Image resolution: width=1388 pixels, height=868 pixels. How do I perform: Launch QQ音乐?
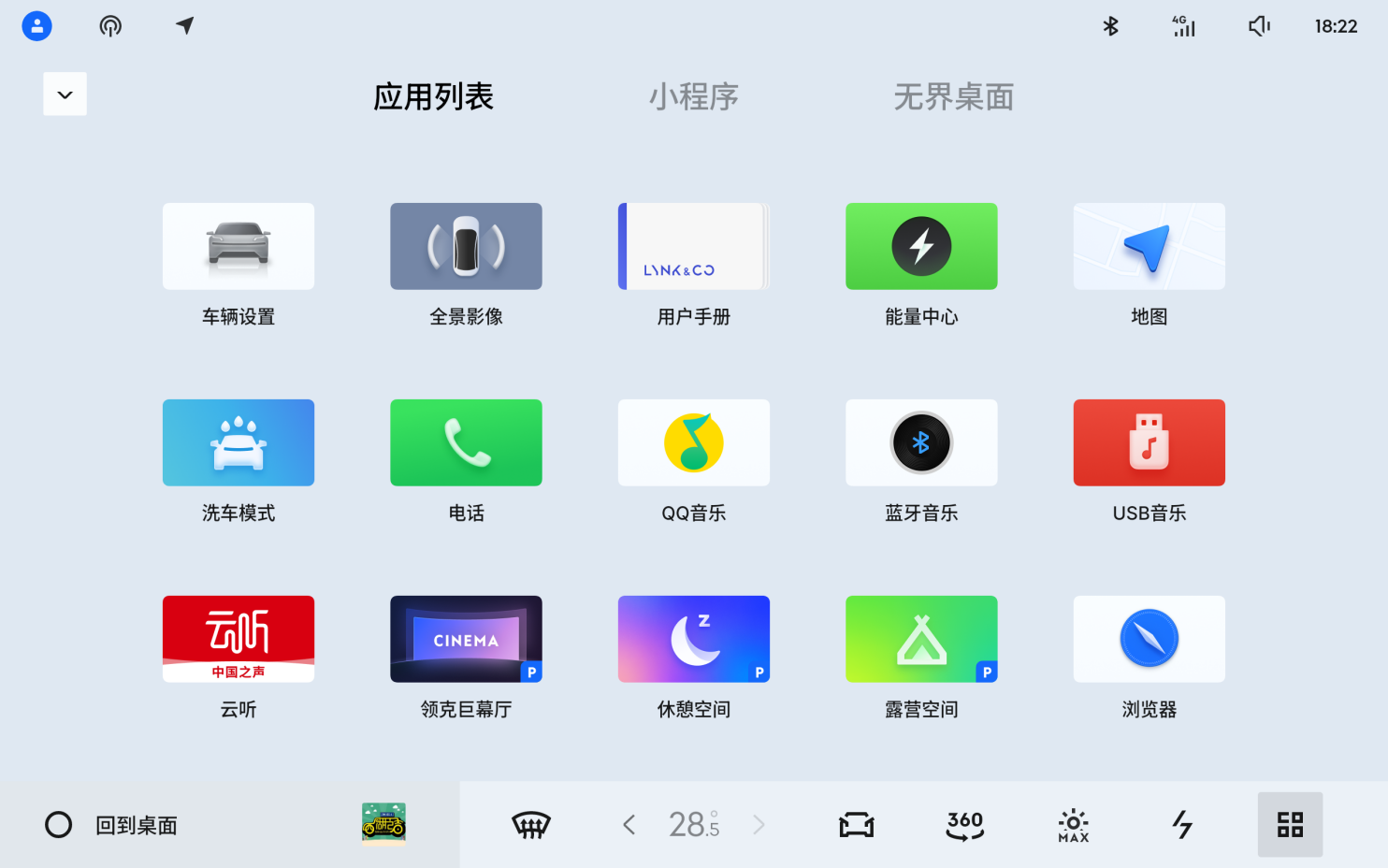pyautogui.click(x=693, y=442)
